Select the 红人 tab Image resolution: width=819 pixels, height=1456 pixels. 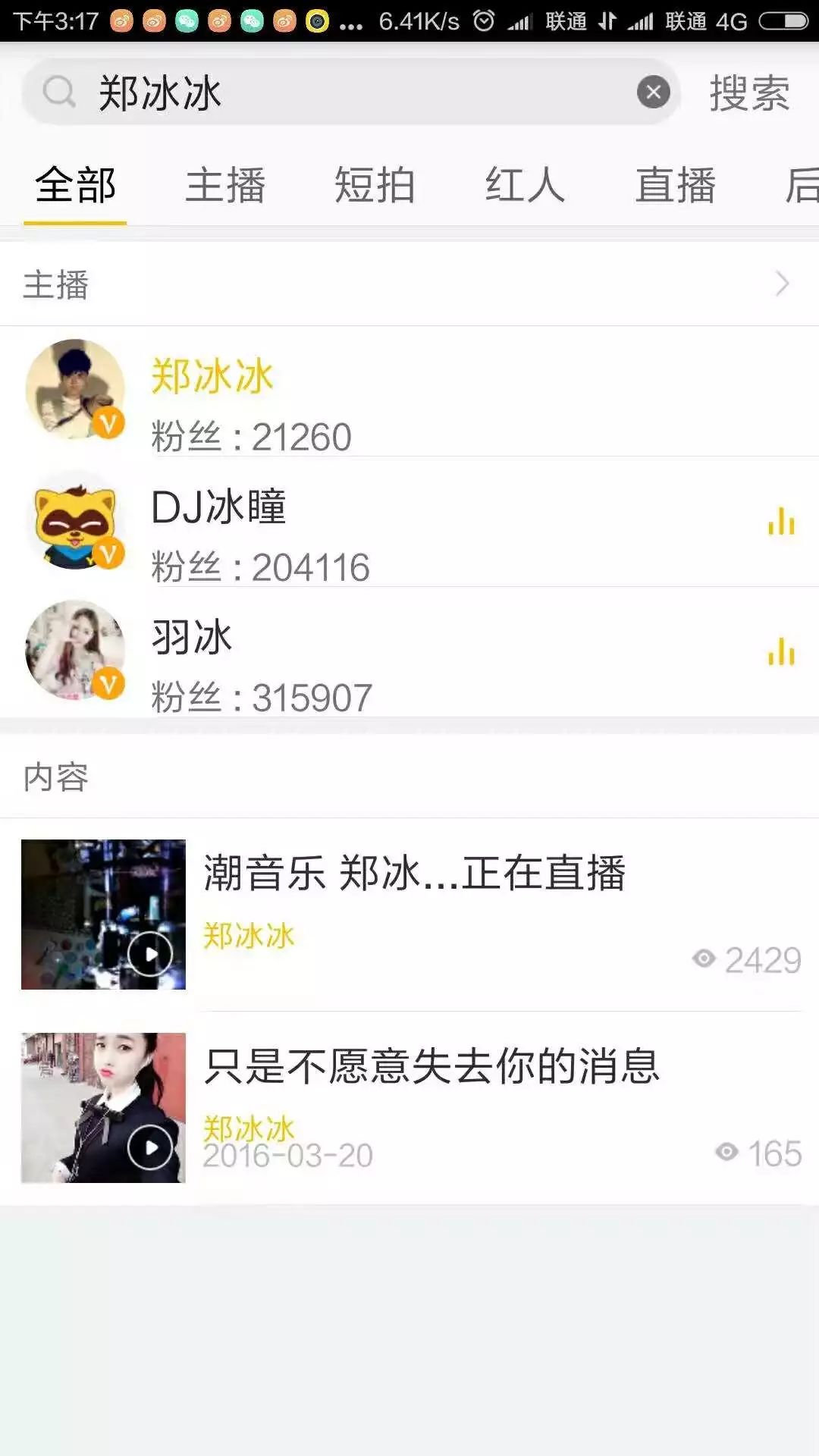tap(525, 186)
